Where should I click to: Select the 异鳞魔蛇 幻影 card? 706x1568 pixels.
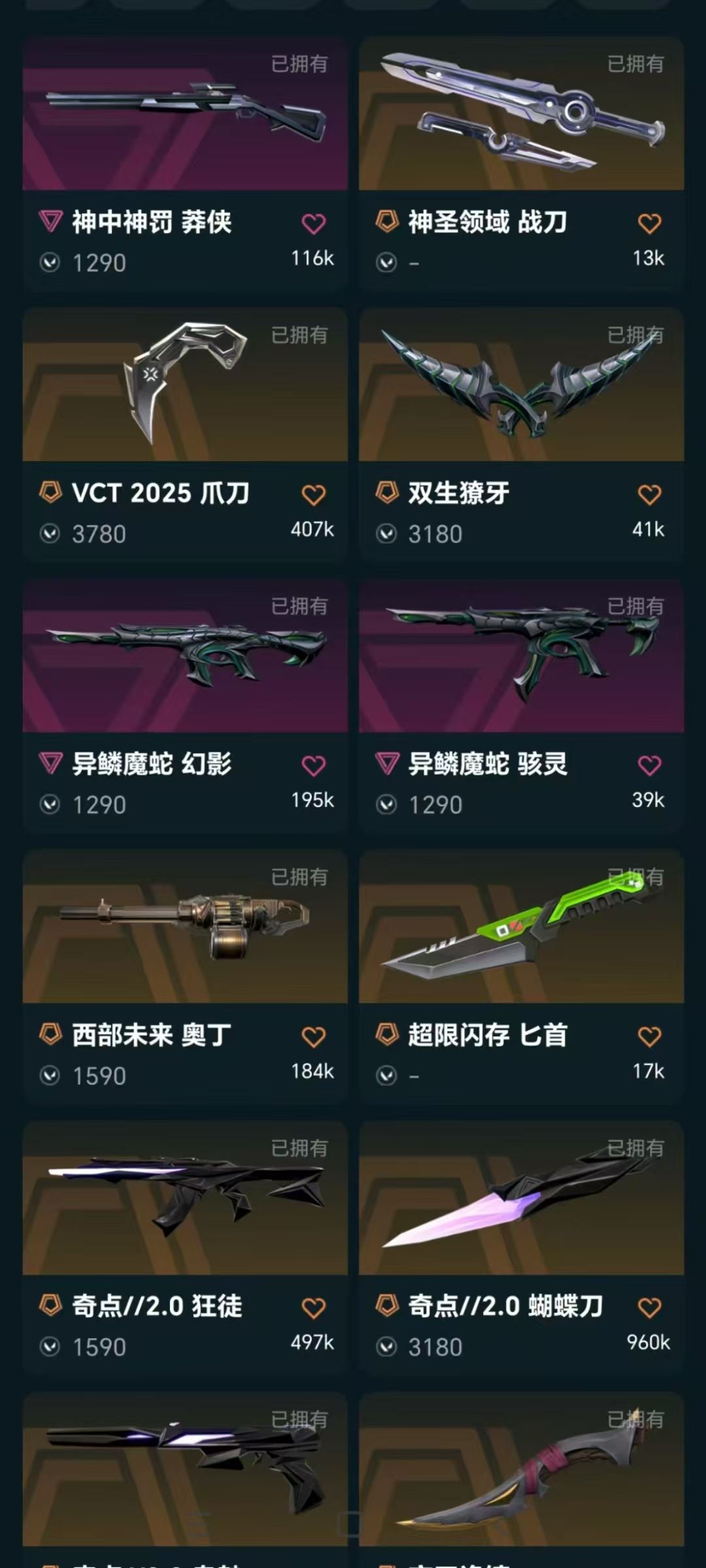(x=185, y=706)
